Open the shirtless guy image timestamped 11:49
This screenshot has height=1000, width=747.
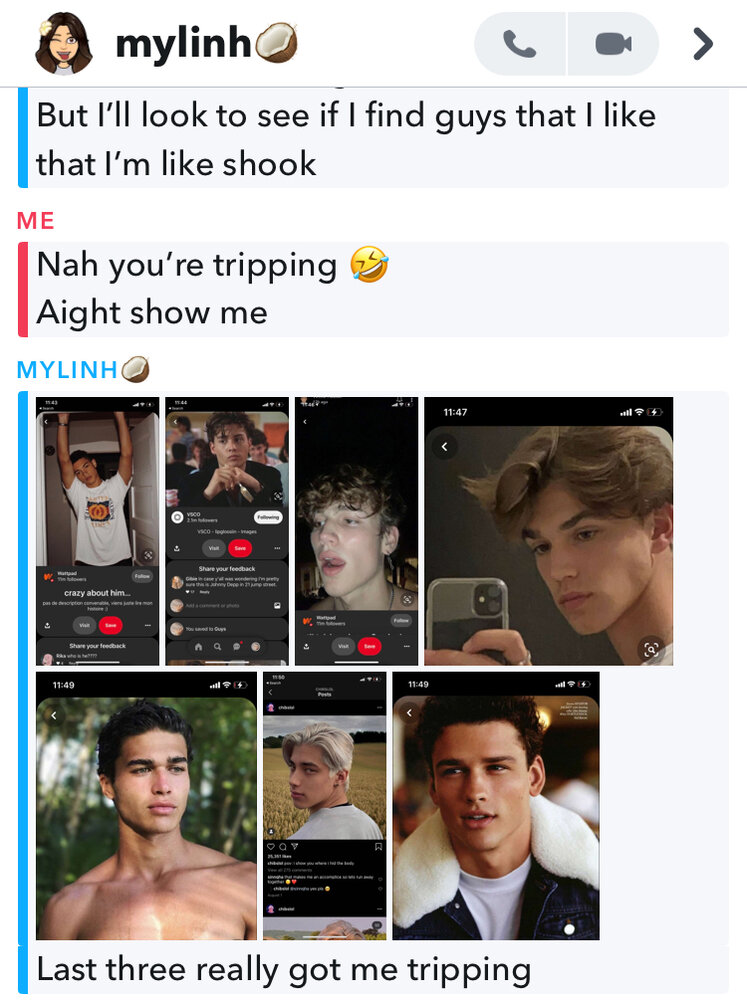point(146,806)
